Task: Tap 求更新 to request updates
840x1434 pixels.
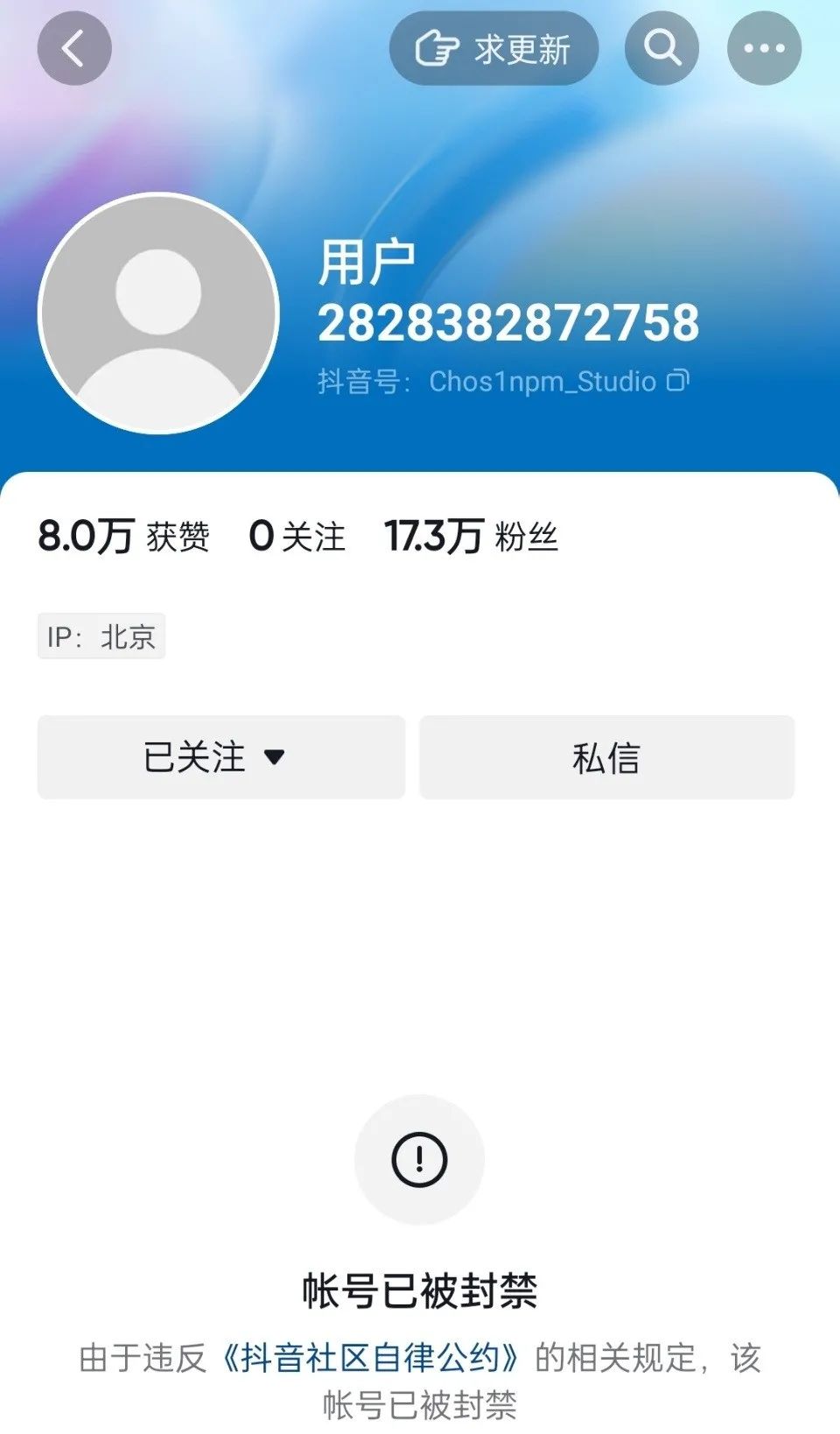Action: tap(494, 50)
